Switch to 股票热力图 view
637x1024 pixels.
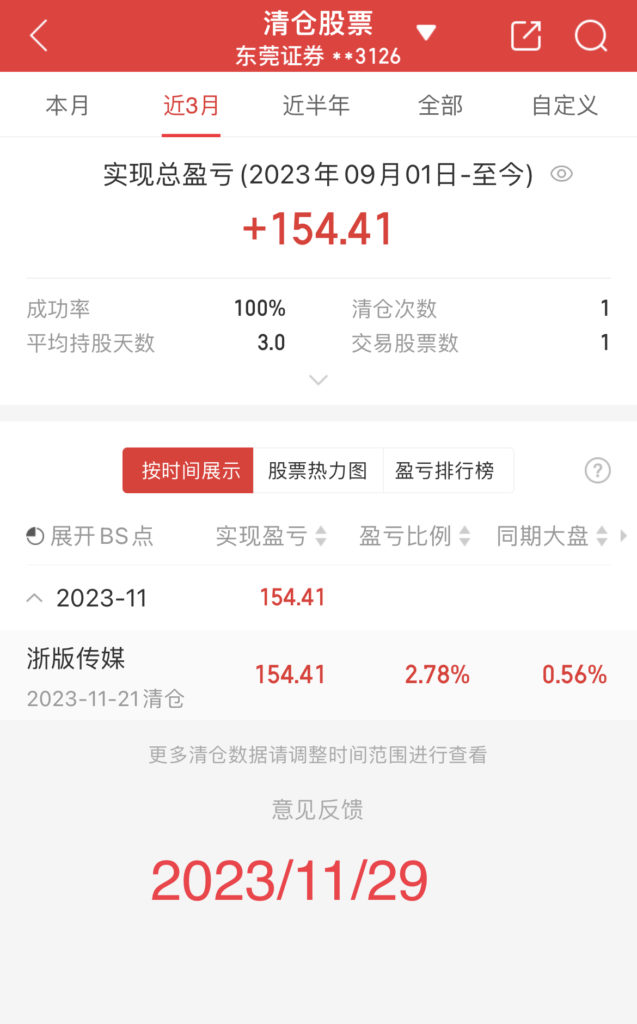318,470
